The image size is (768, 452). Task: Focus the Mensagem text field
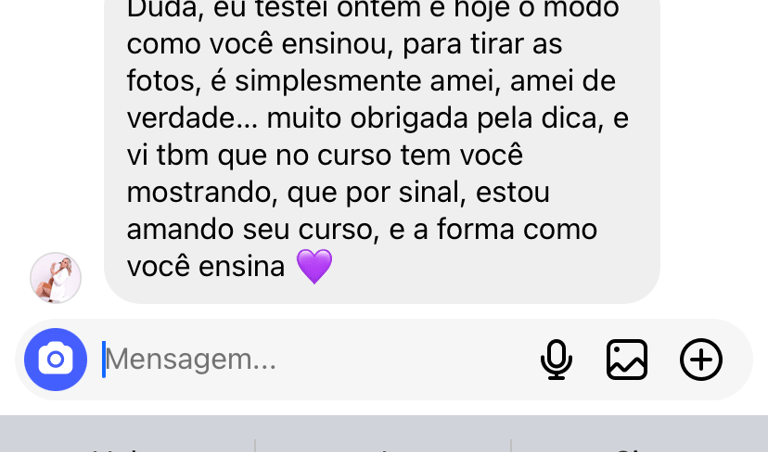313,359
